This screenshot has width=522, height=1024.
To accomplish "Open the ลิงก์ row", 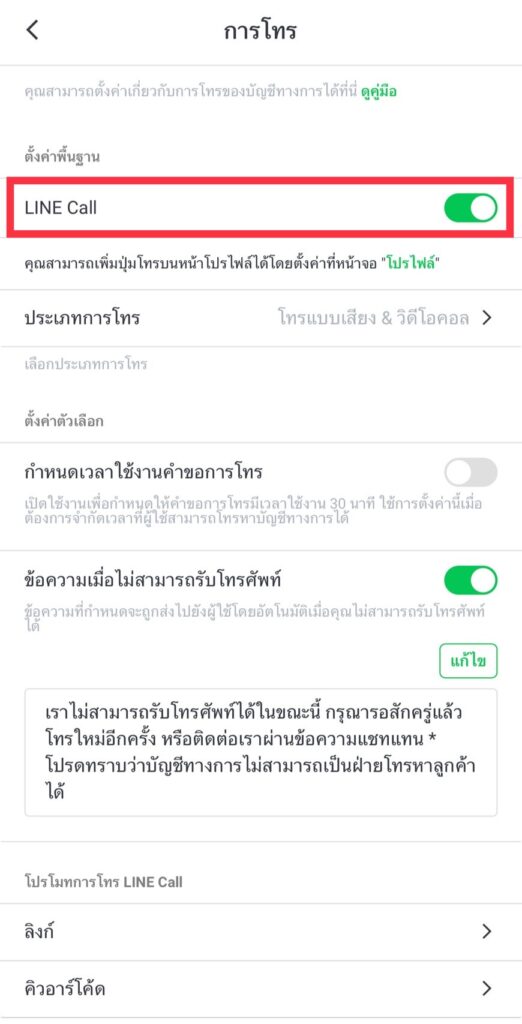I will point(261,932).
